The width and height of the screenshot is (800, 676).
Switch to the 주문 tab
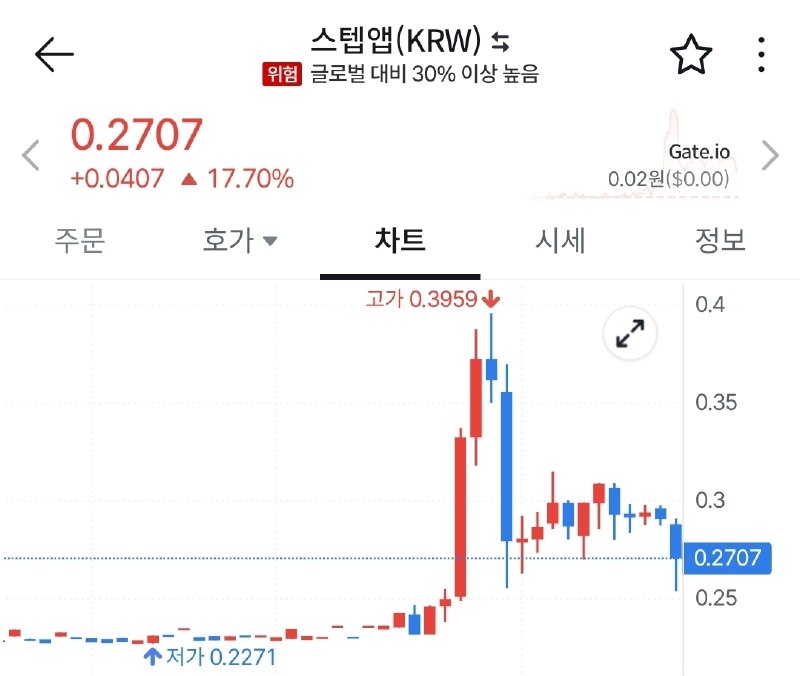point(80,240)
